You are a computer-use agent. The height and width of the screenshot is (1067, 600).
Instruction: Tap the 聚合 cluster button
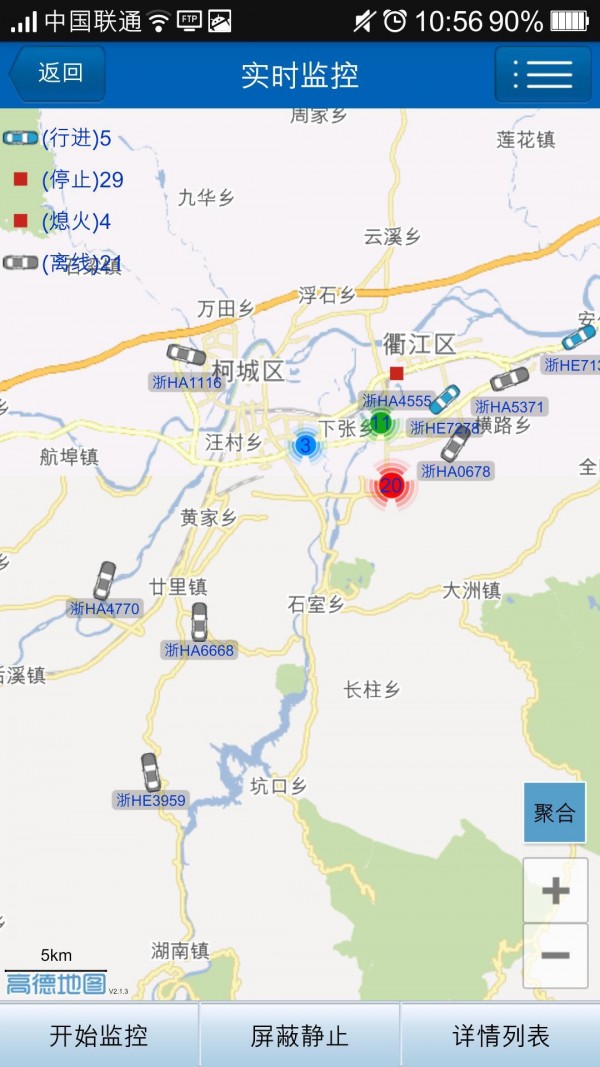pos(555,812)
